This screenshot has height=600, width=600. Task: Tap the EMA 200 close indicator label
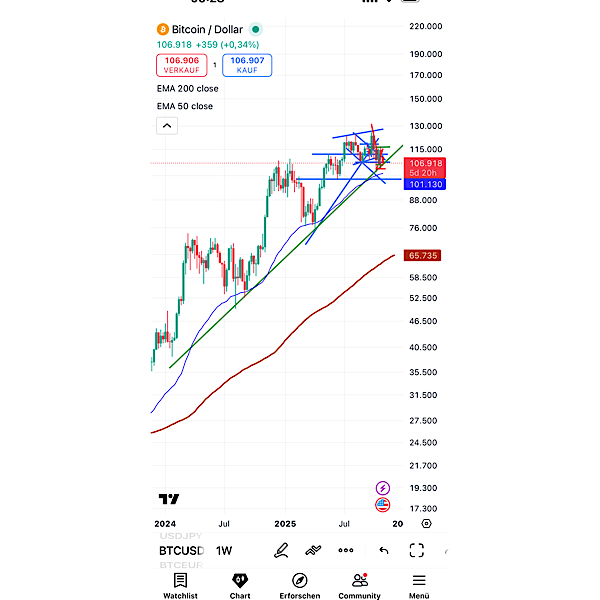pyautogui.click(x=187, y=89)
